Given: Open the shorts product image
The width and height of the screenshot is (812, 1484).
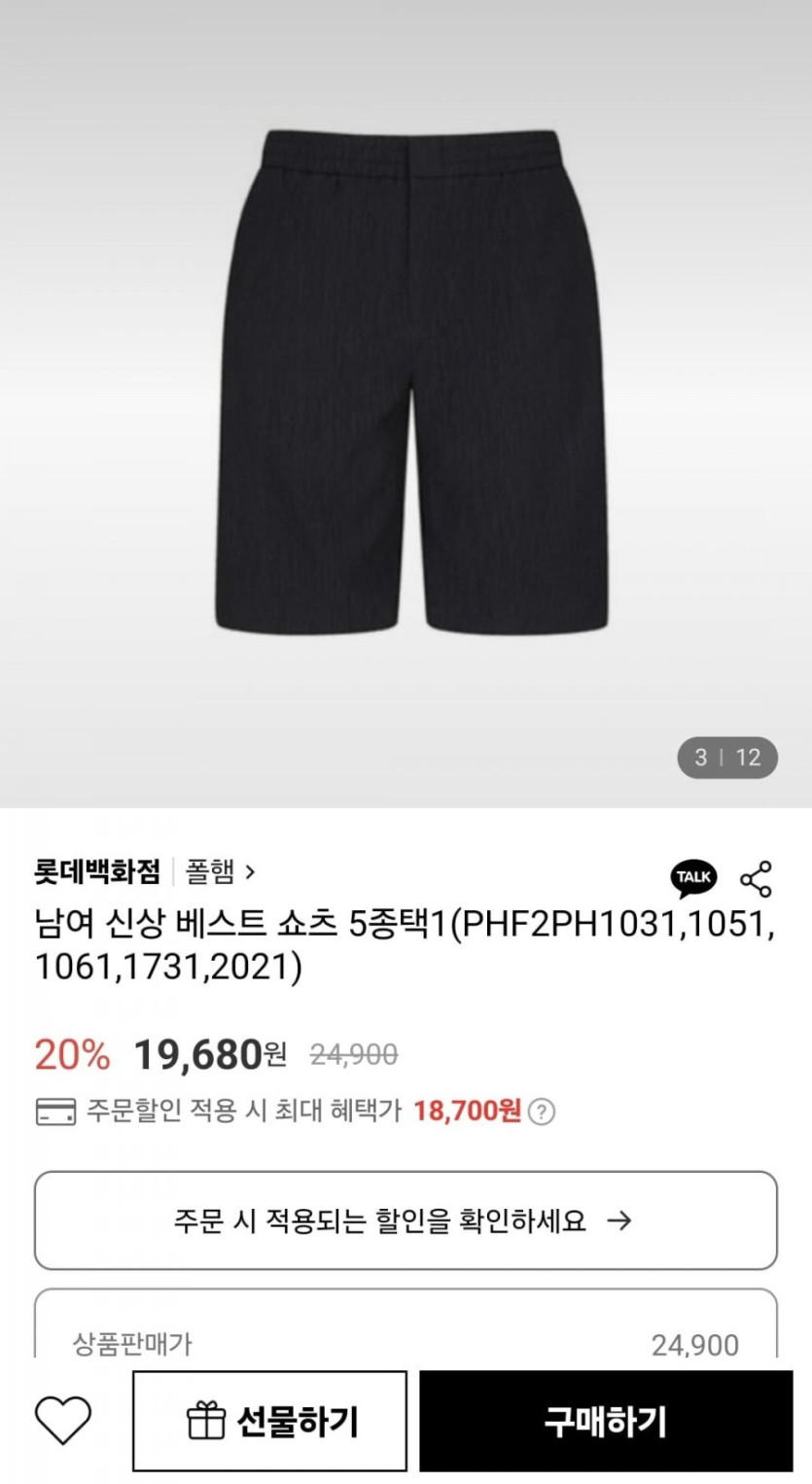Looking at the screenshot, I should click(410, 379).
